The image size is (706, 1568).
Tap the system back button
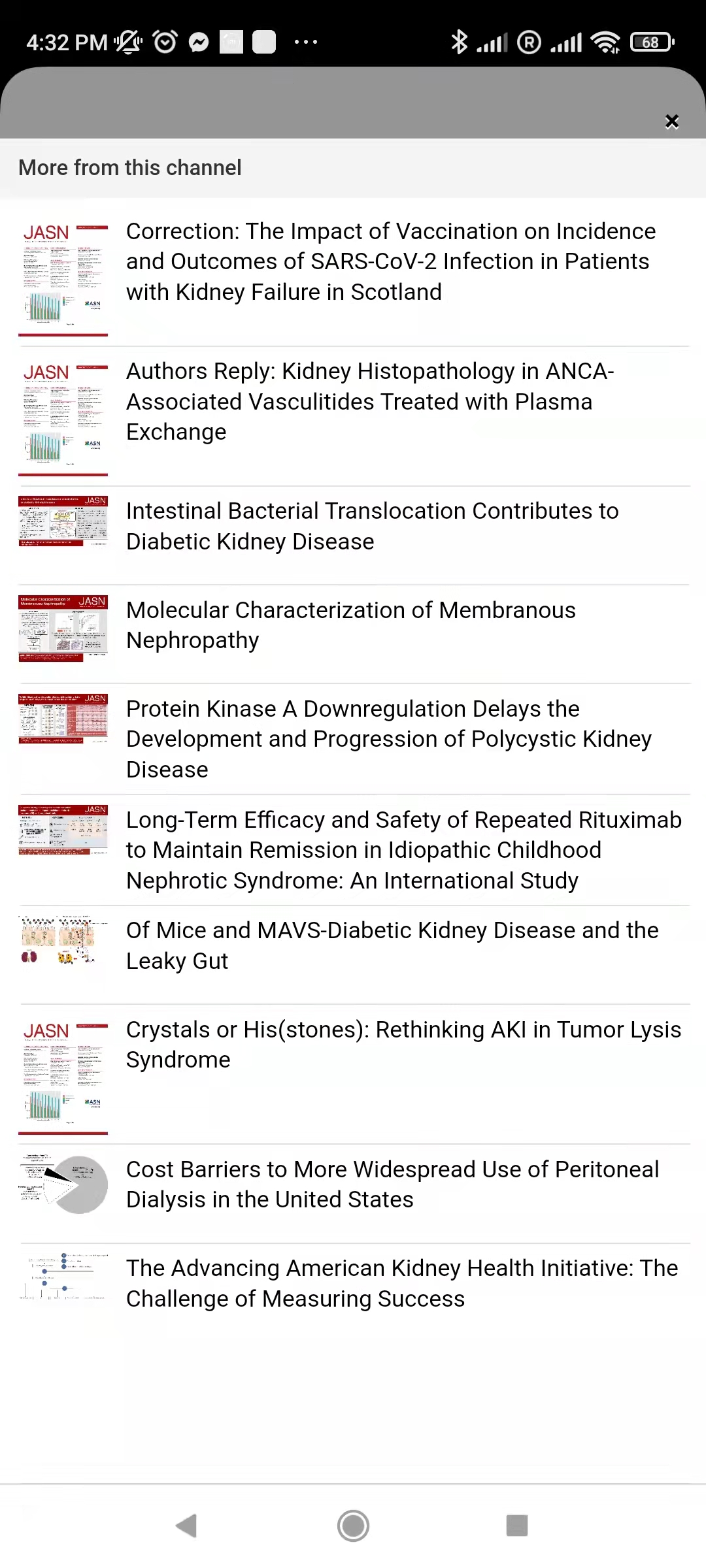coord(187,1526)
